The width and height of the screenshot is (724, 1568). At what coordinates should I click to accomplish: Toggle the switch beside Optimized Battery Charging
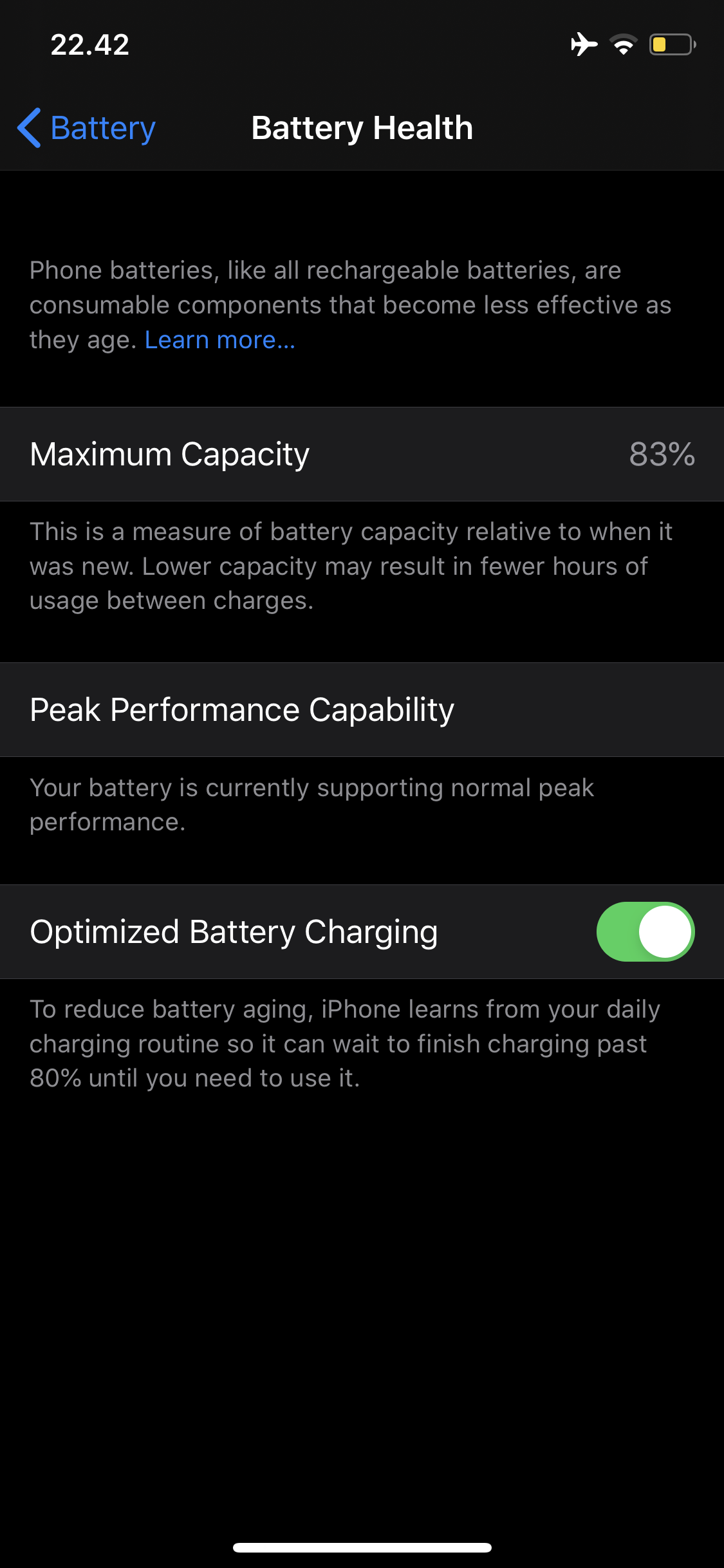(644, 931)
